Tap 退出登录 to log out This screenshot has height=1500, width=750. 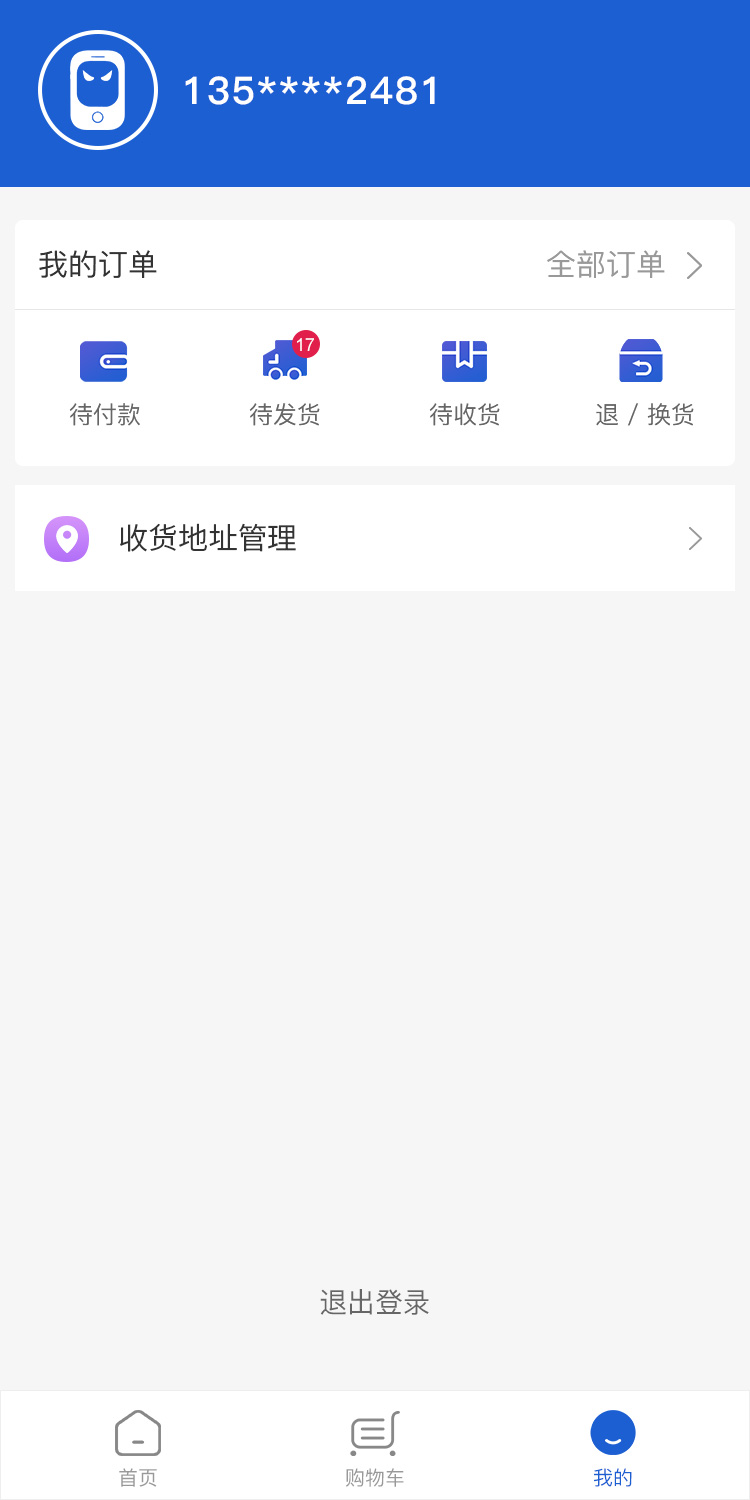click(375, 1302)
